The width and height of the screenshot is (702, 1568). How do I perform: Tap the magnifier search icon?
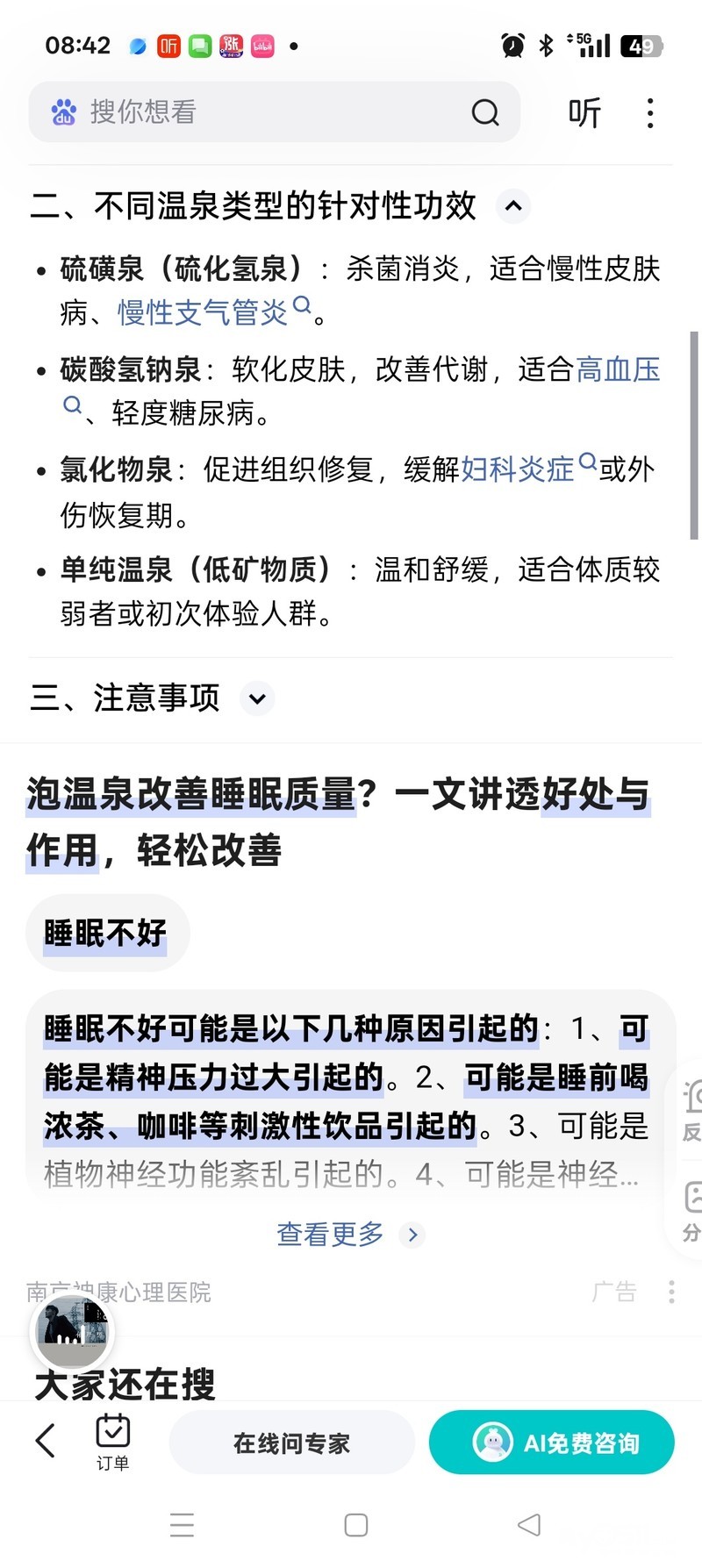coord(484,112)
